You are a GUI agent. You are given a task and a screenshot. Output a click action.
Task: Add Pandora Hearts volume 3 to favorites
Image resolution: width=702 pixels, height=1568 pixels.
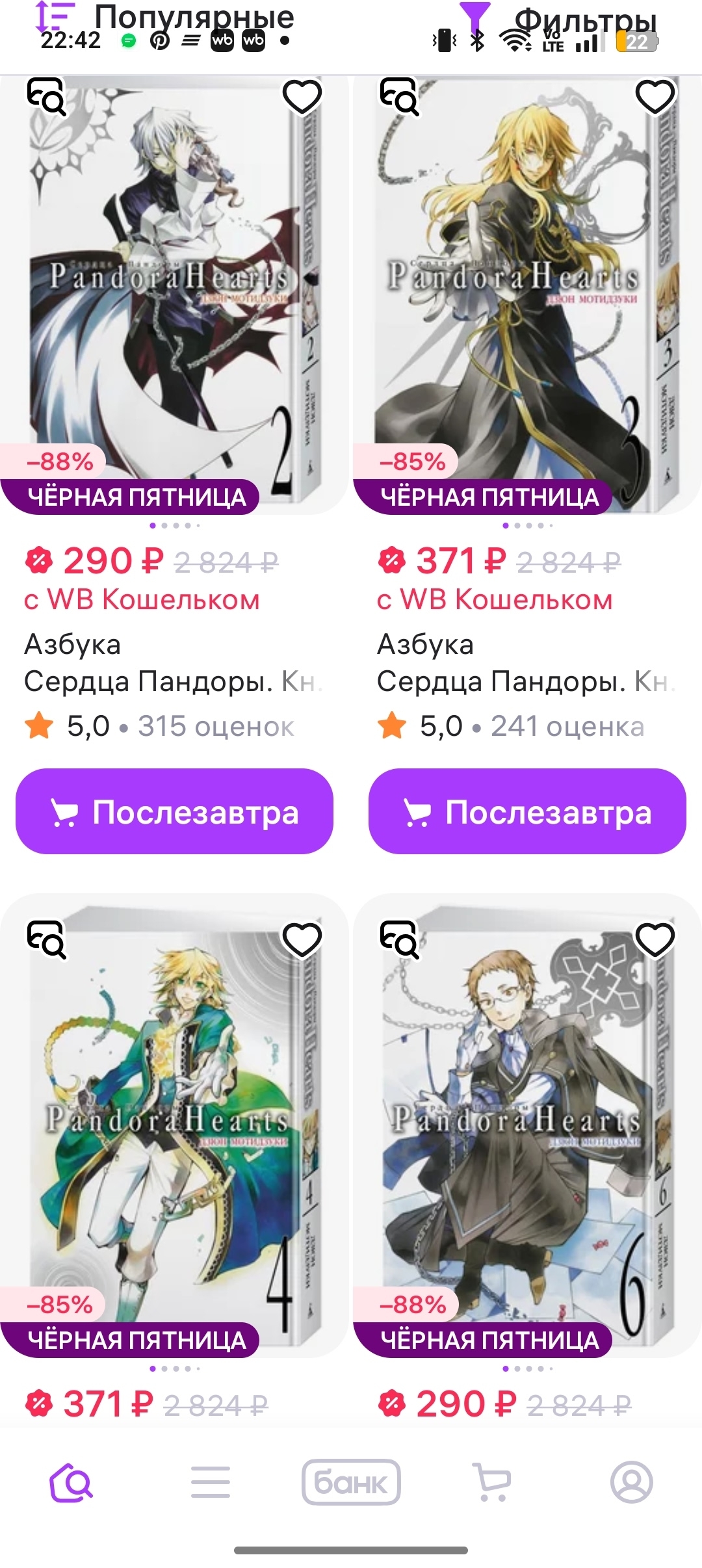(655, 96)
